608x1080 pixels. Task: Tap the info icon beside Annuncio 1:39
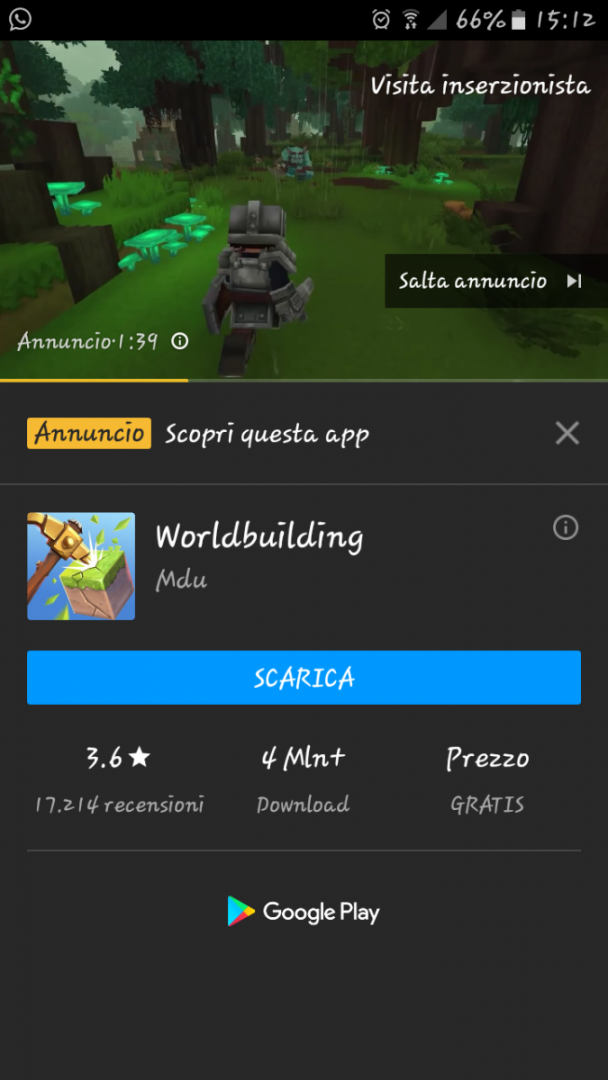point(180,341)
